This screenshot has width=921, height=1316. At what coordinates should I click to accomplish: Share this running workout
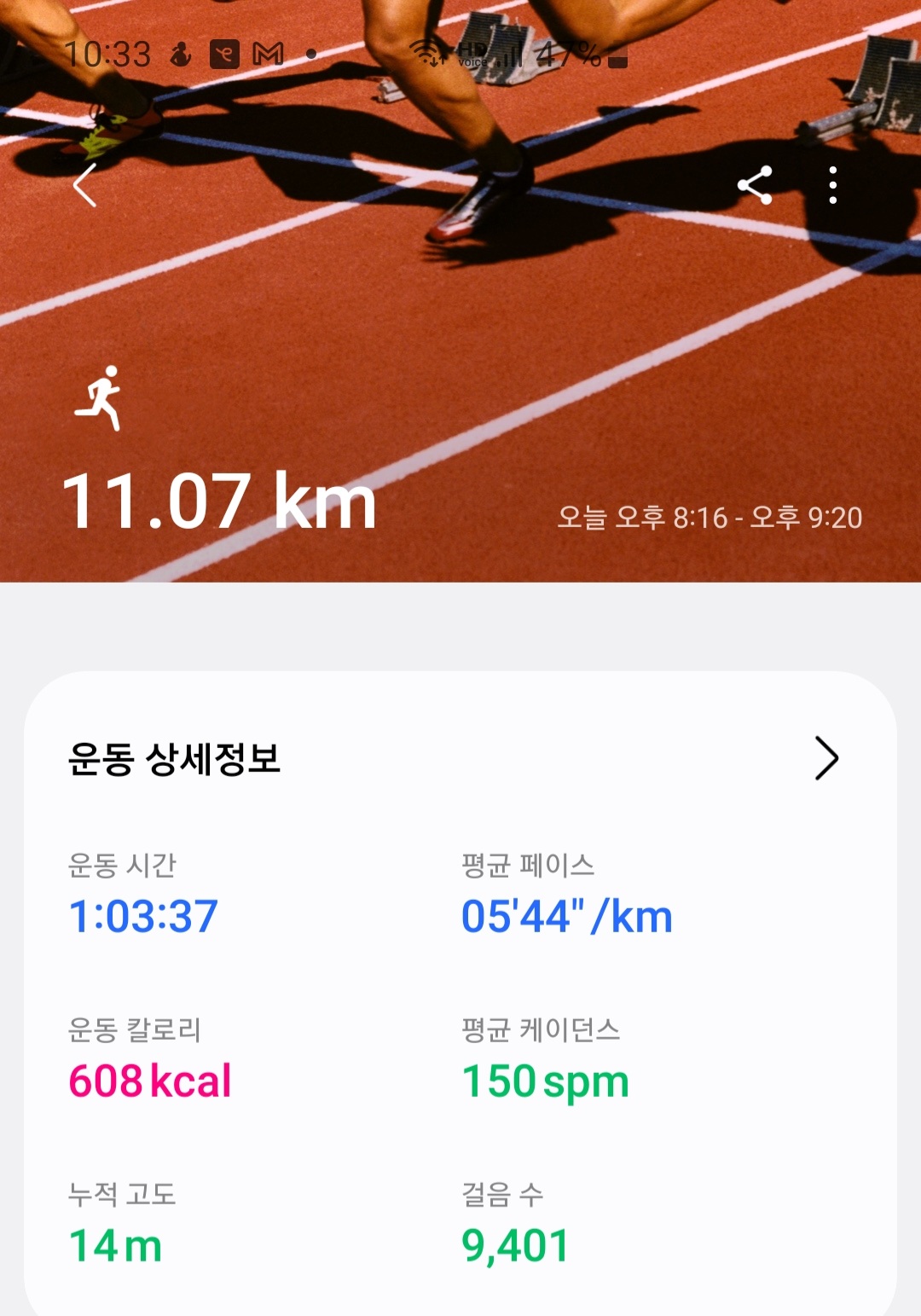755,185
